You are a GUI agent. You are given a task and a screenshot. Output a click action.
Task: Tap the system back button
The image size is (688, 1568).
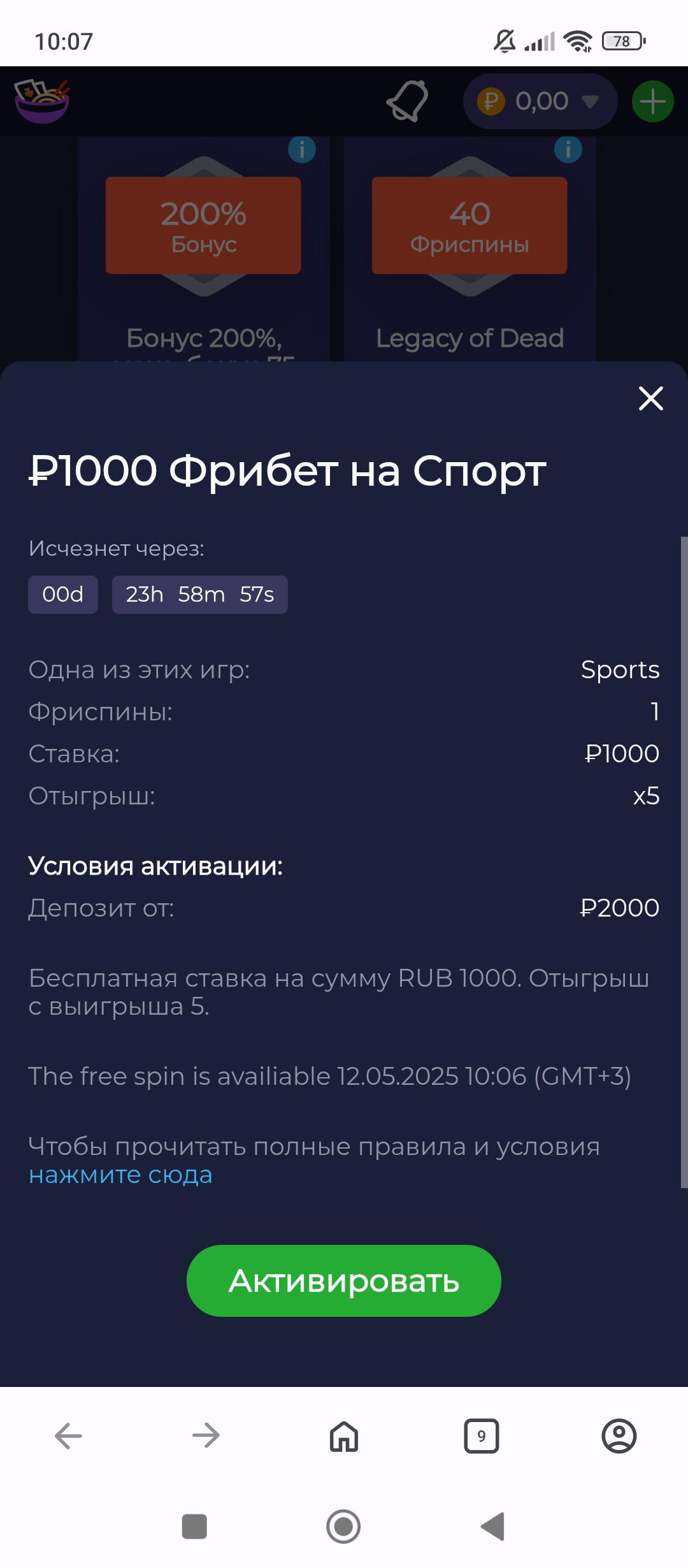point(493,1527)
